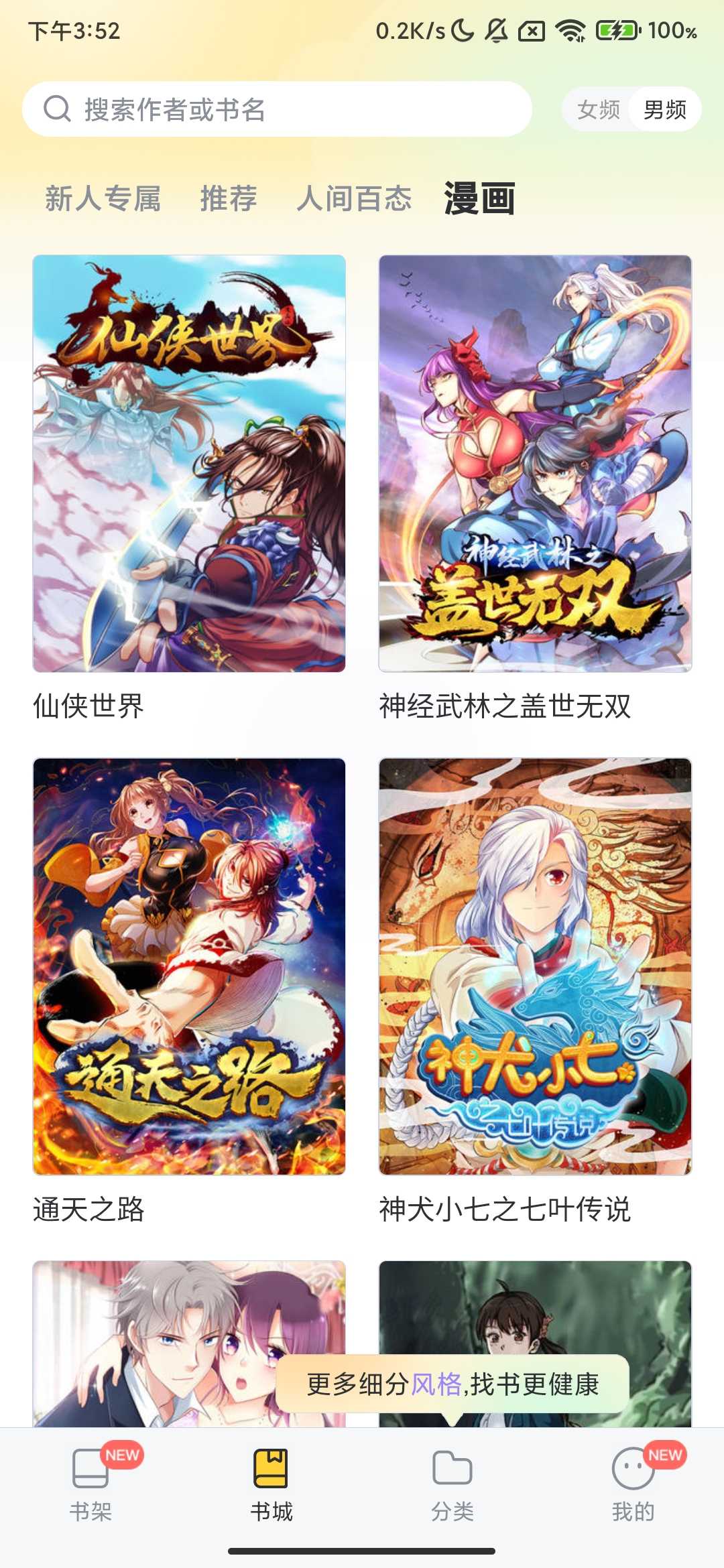The height and width of the screenshot is (1568, 724).
Task: Switch channel to 女频
Action: point(599,109)
